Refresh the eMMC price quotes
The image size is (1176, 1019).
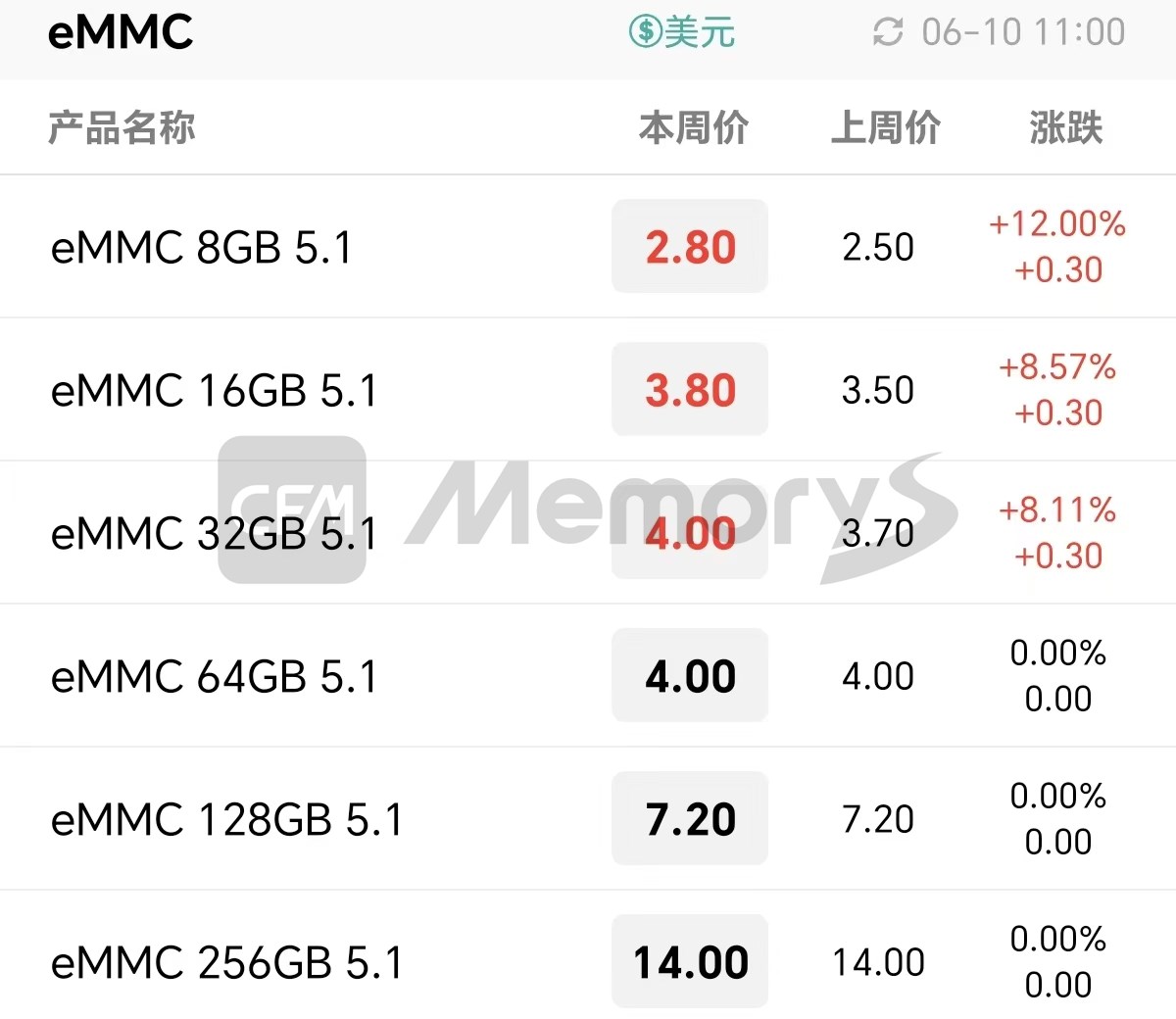coord(888,32)
